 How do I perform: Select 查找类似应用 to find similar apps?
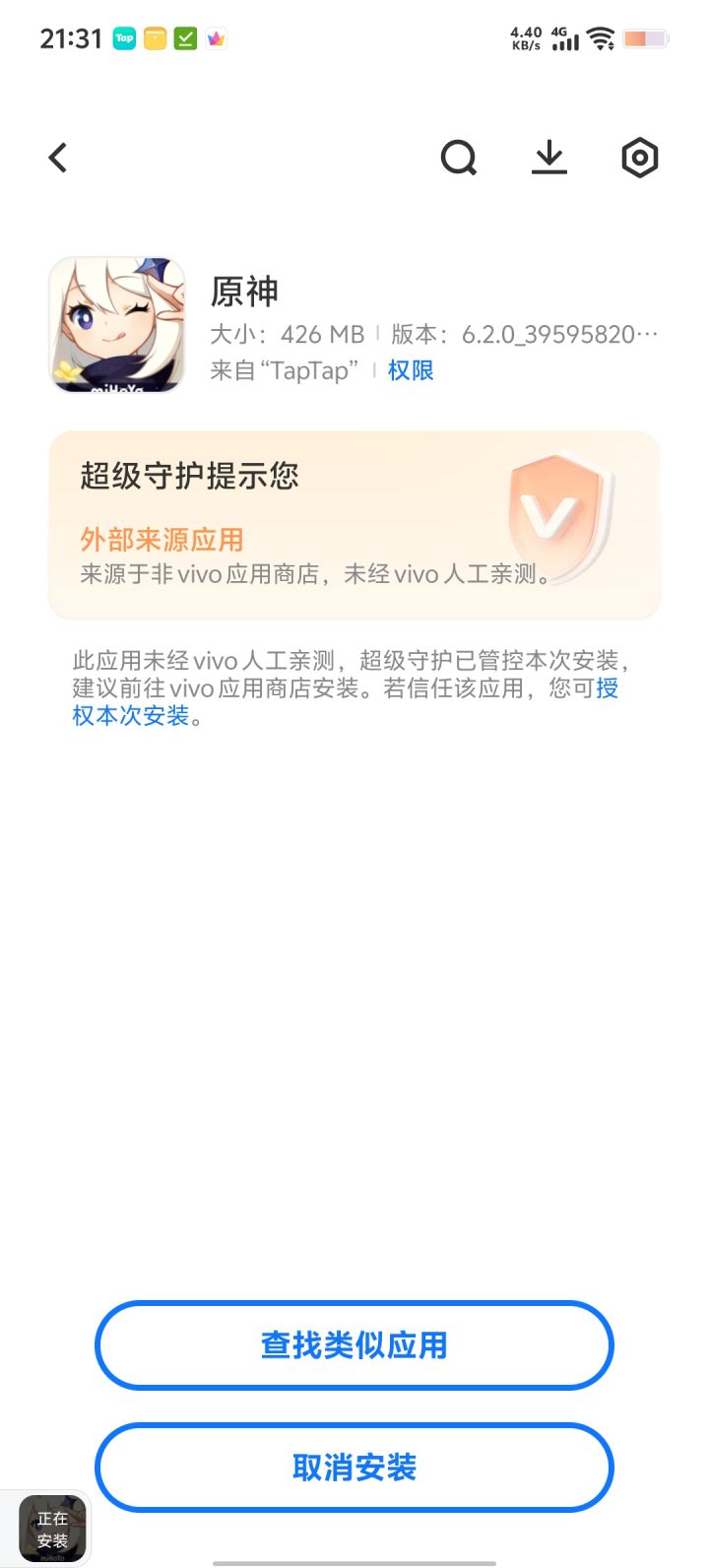(x=354, y=1345)
